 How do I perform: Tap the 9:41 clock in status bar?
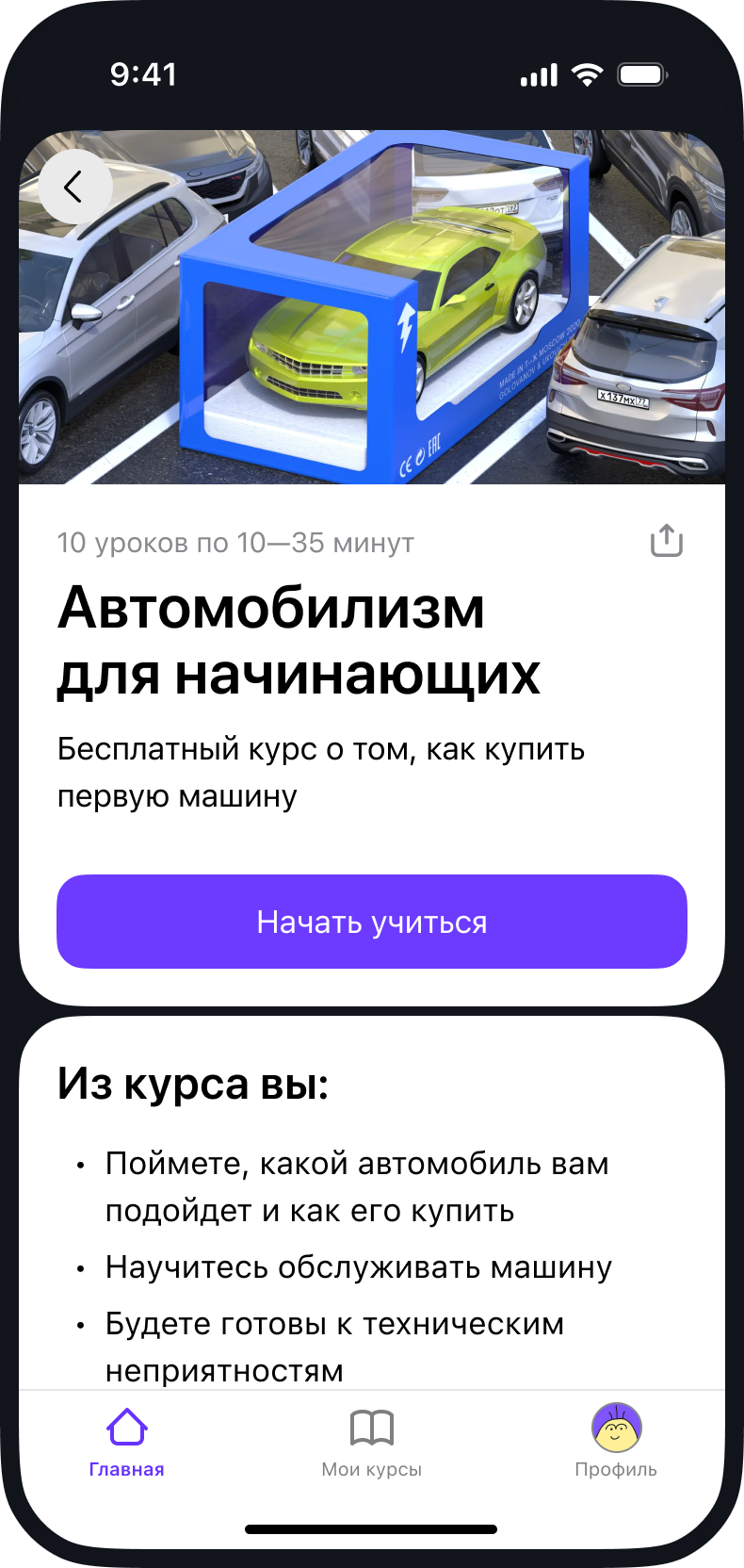(x=143, y=73)
